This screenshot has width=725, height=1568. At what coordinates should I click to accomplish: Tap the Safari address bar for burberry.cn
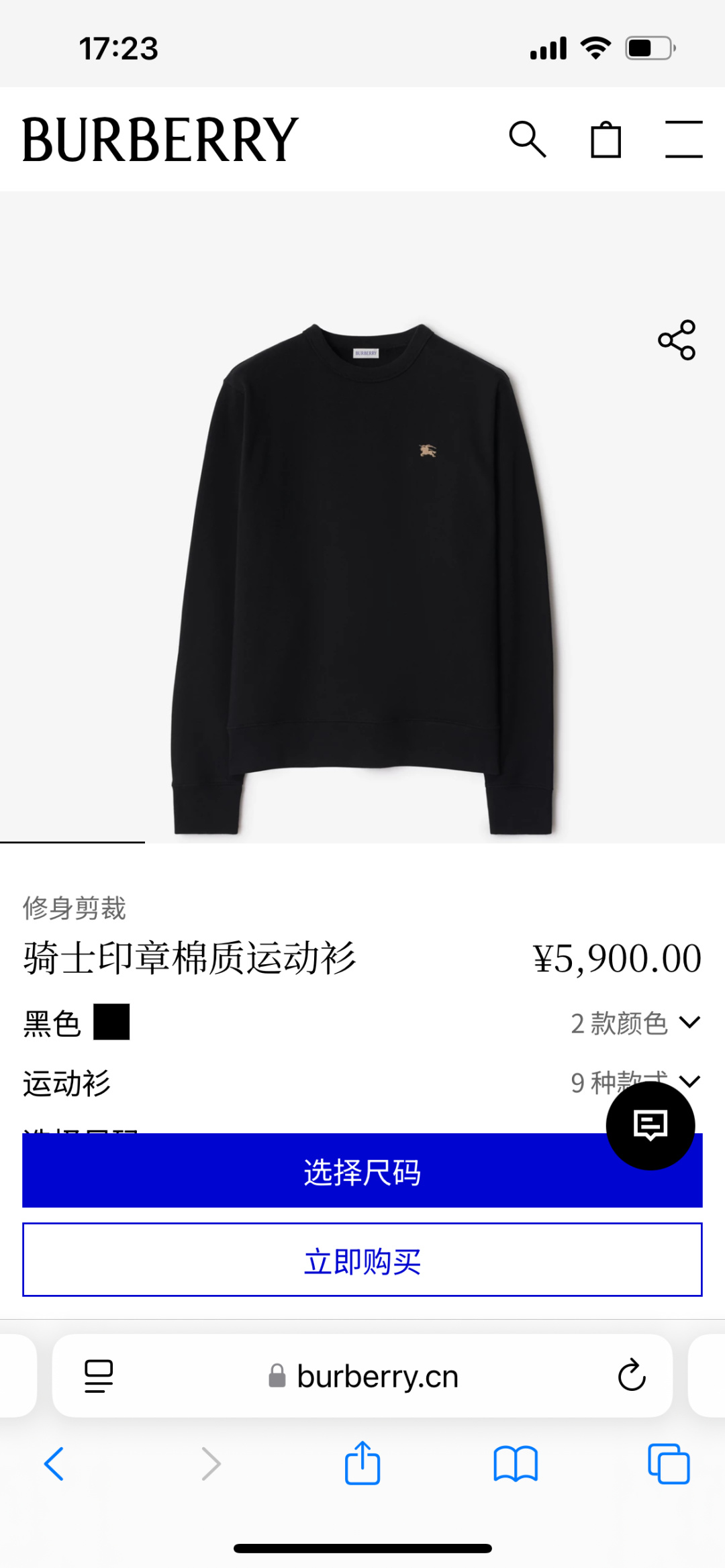pyautogui.click(x=362, y=1376)
